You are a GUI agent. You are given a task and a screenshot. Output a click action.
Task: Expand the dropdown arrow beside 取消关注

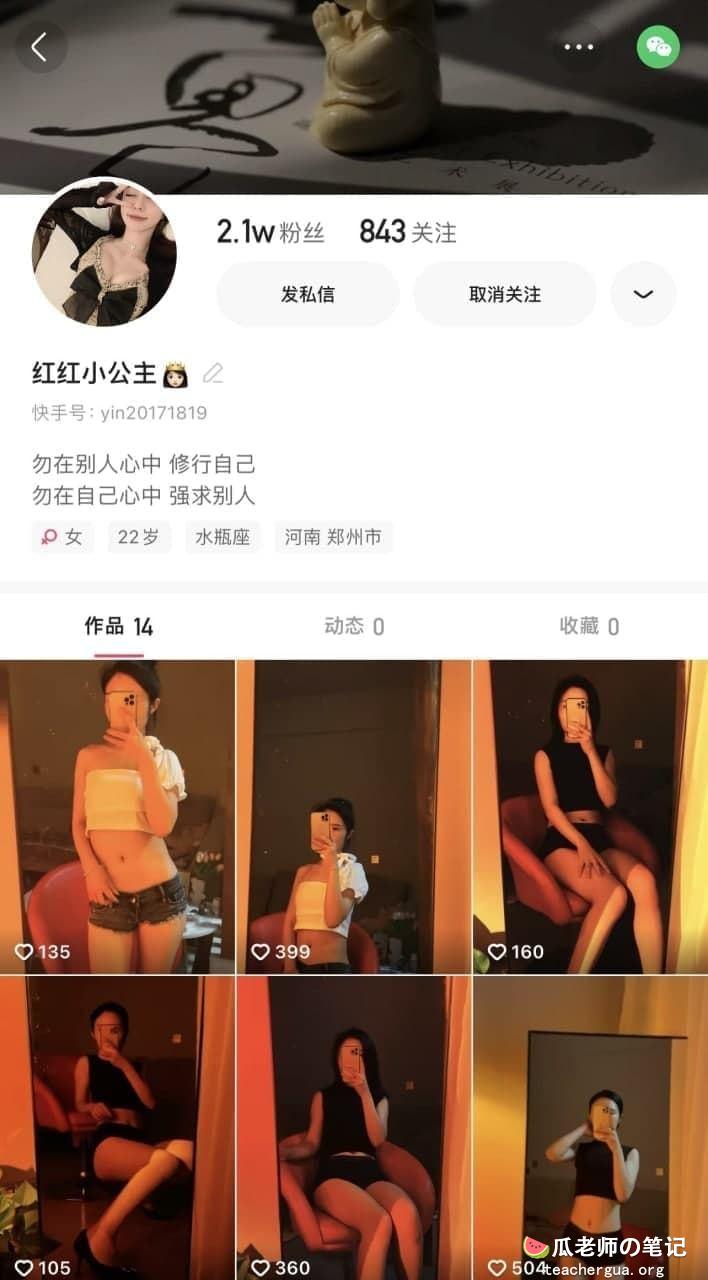click(643, 294)
